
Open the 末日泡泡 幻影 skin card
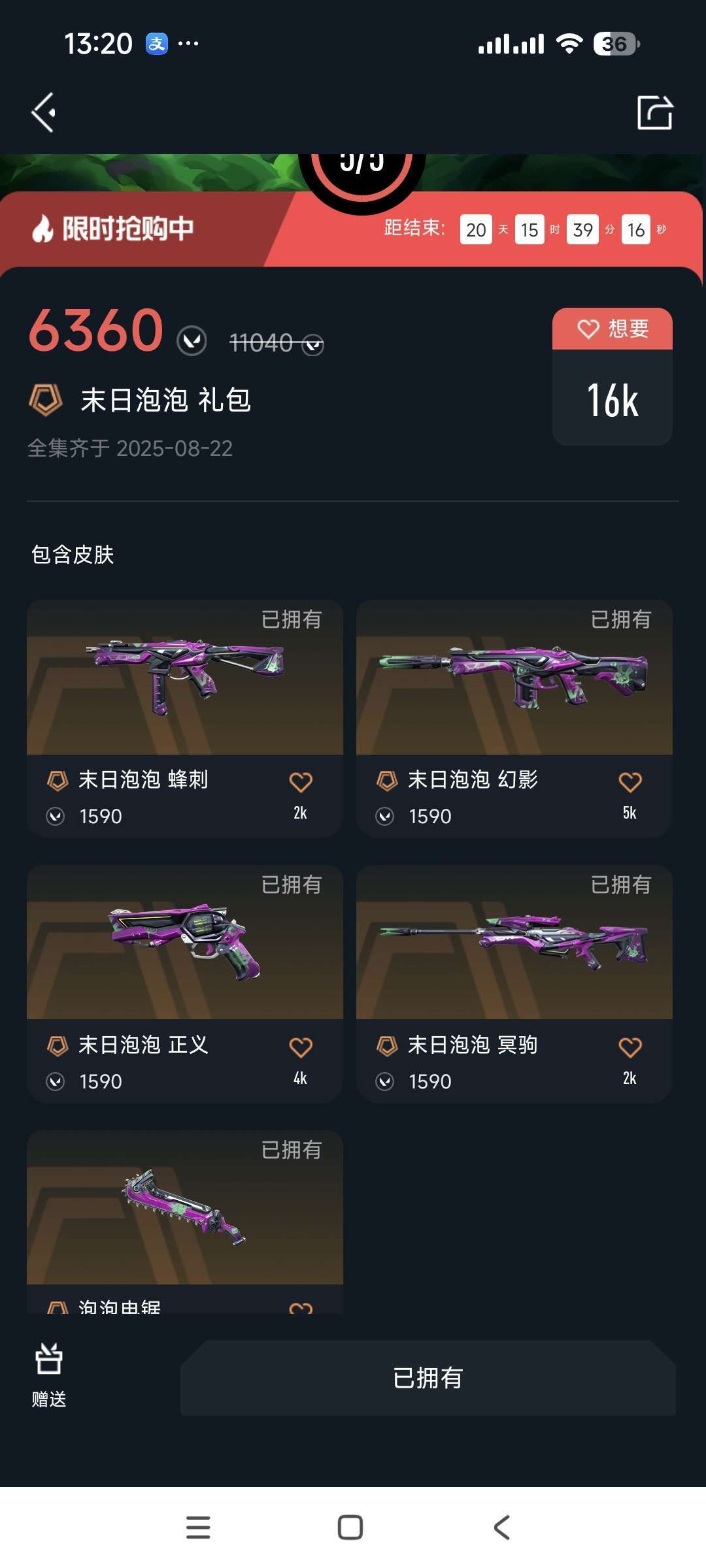point(514,719)
